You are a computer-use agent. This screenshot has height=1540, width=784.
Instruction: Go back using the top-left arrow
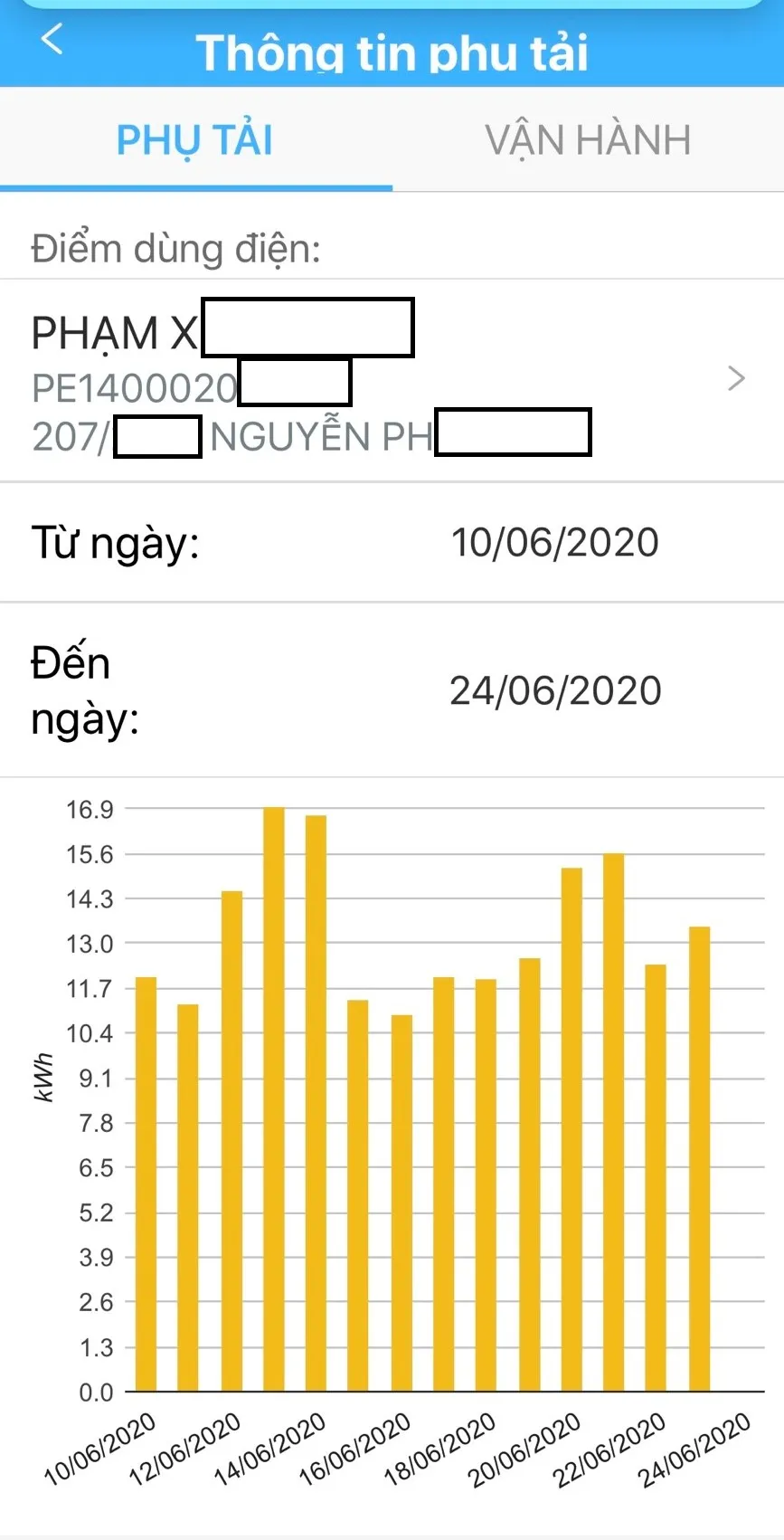pyautogui.click(x=52, y=40)
